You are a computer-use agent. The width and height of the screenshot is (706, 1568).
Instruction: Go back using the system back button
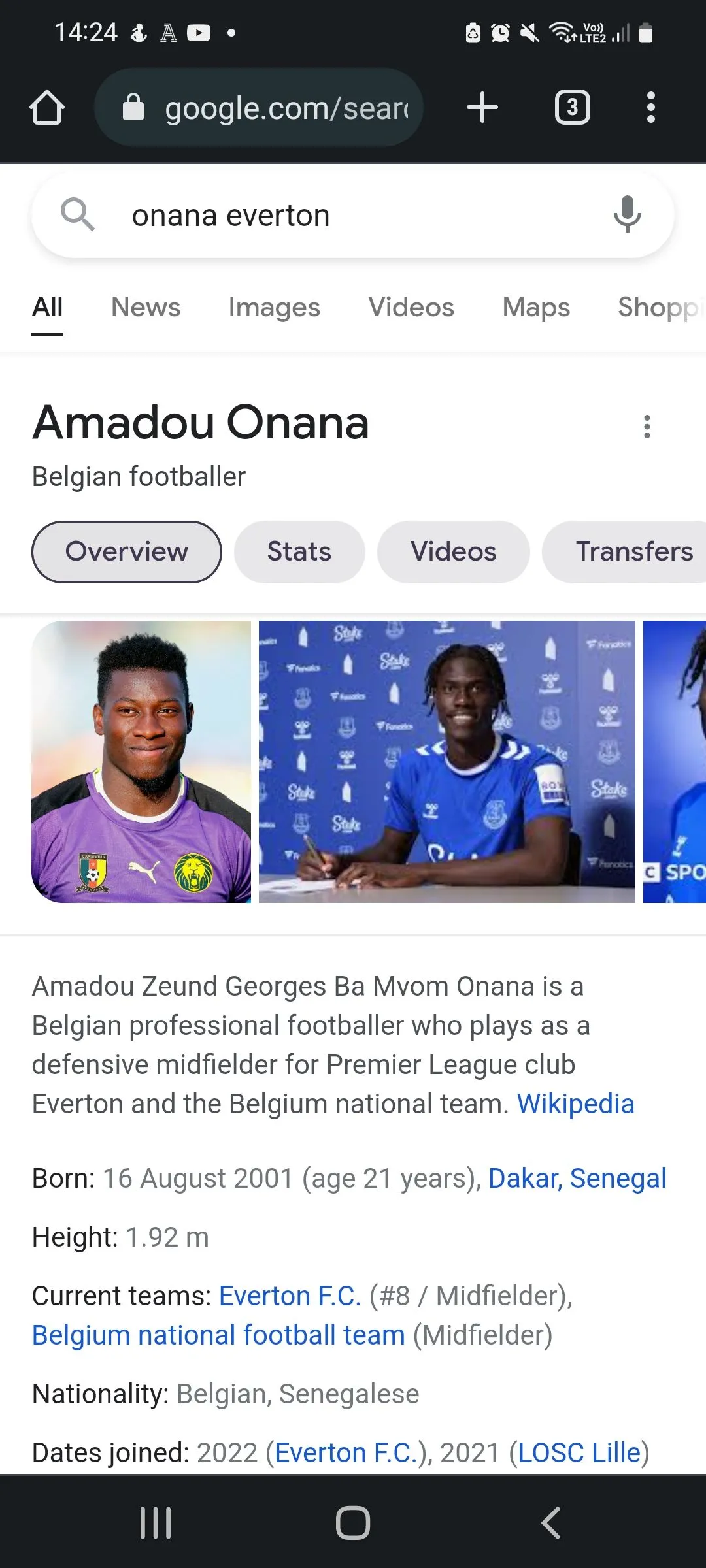[x=550, y=1522]
